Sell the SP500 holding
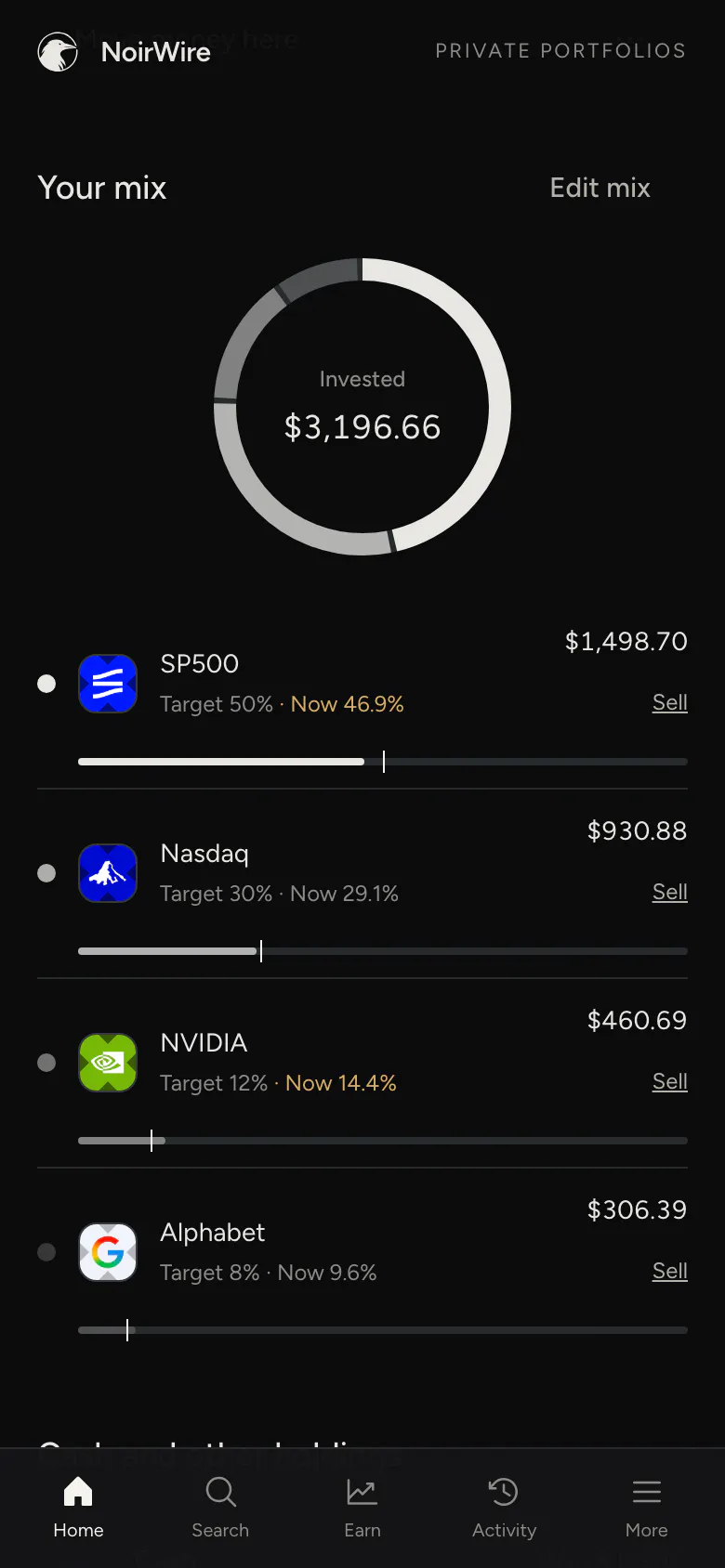Image resolution: width=725 pixels, height=1568 pixels. tap(669, 702)
